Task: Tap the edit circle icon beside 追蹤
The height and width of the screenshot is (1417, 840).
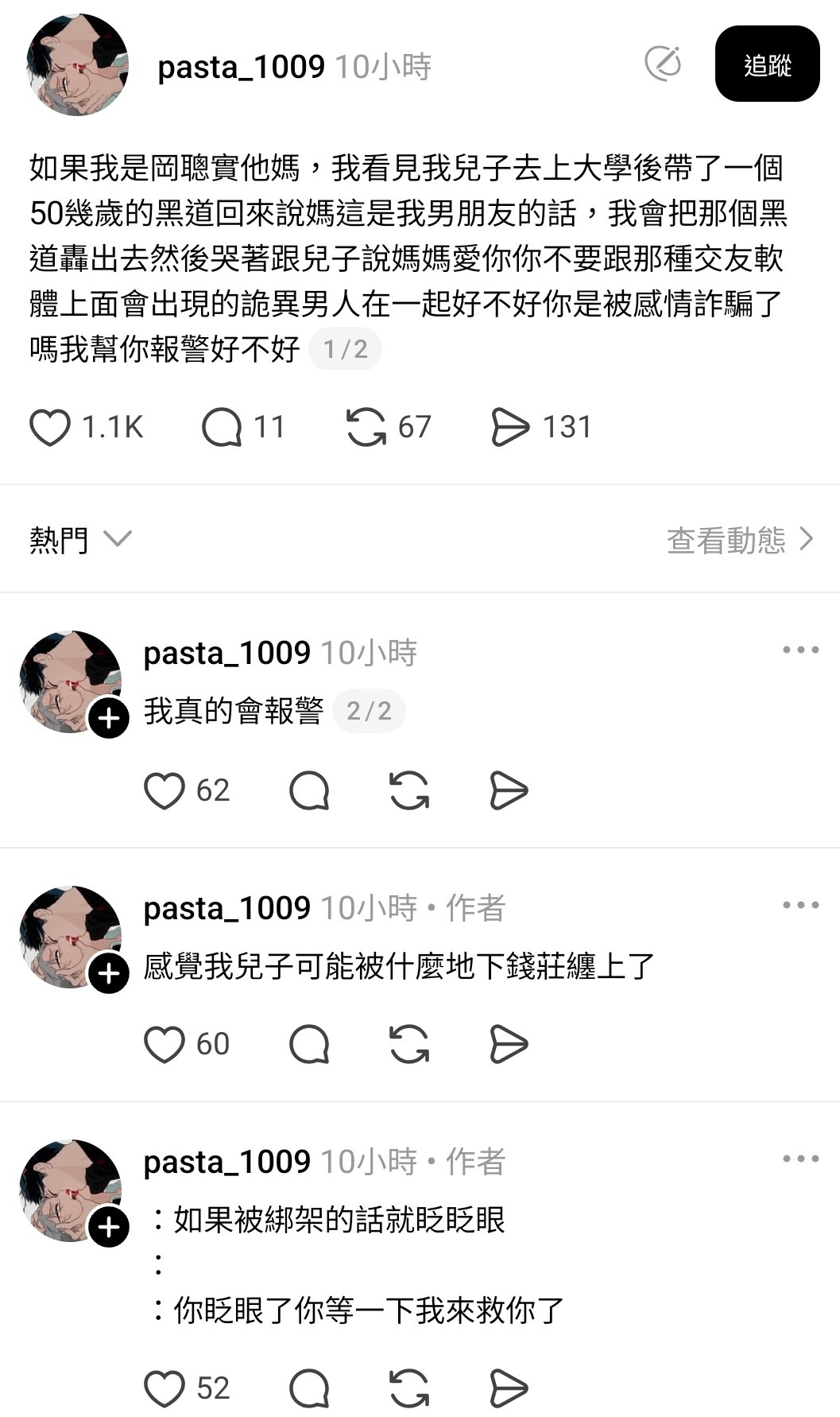Action: pos(663,64)
